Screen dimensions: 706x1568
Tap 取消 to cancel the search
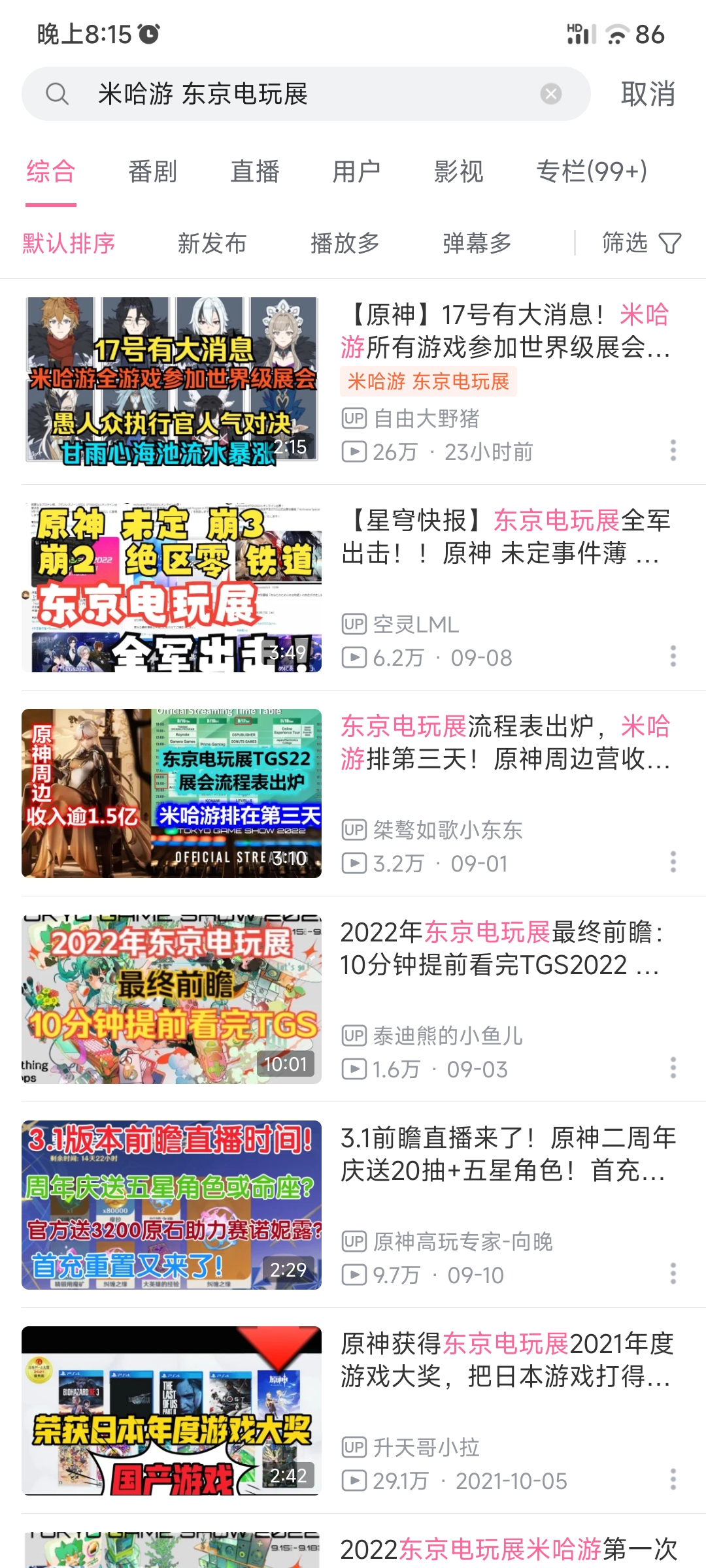(647, 94)
